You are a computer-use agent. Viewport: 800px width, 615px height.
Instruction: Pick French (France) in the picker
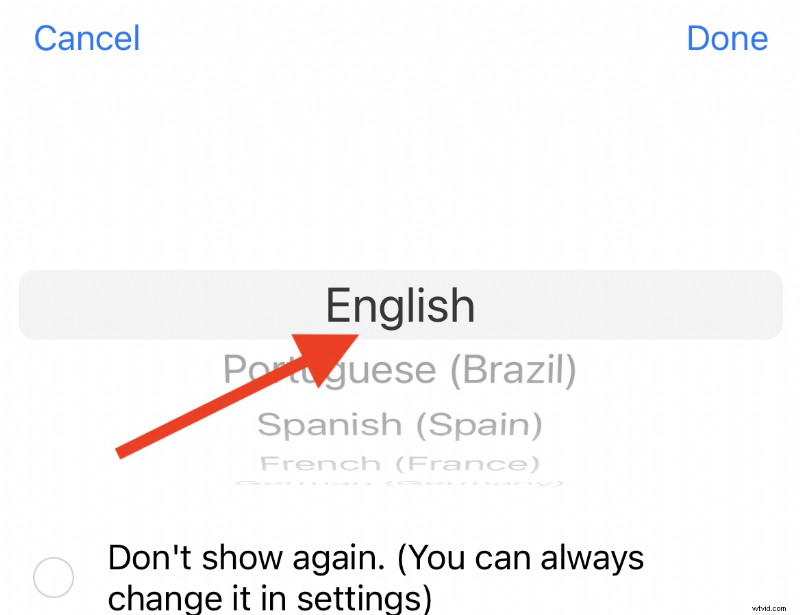(x=400, y=463)
